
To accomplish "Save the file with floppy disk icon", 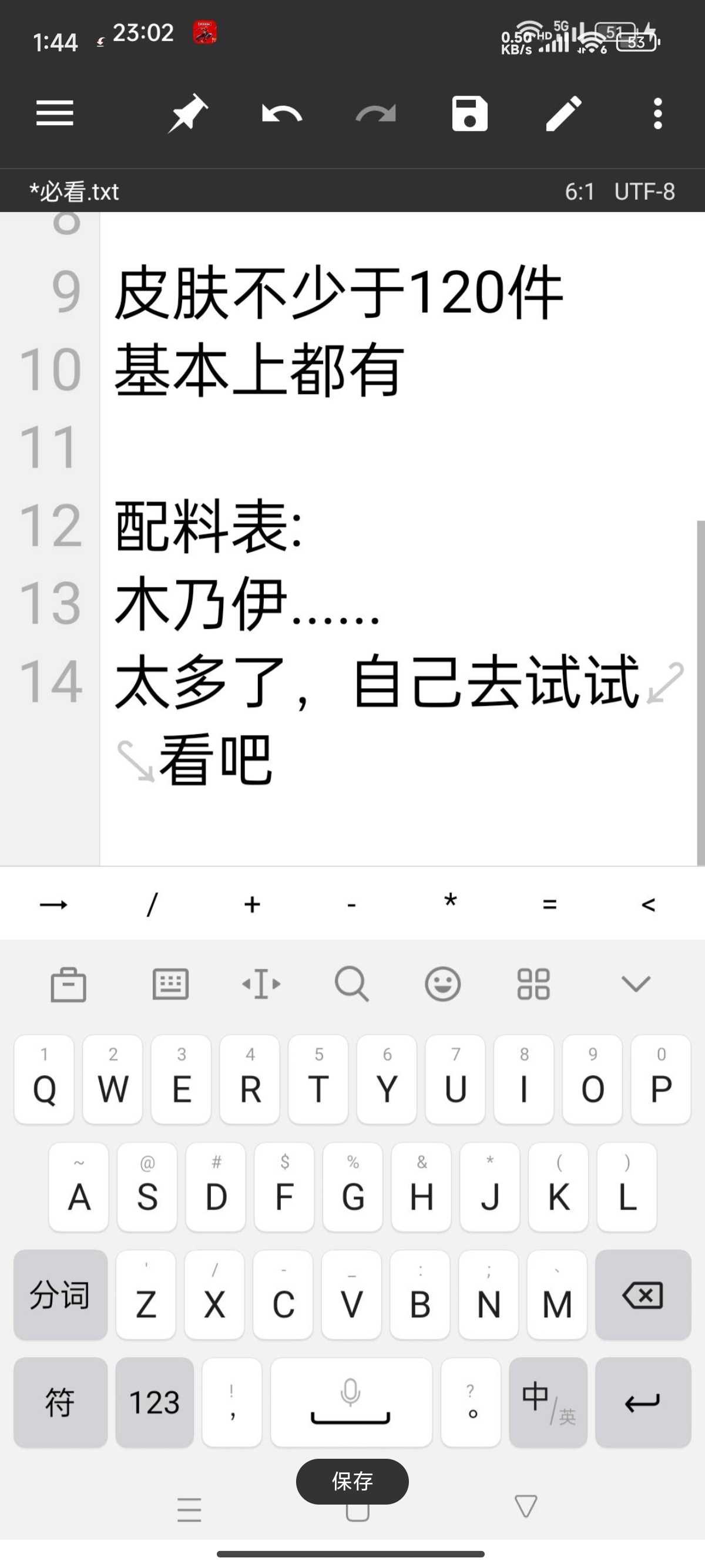I will pos(469,114).
